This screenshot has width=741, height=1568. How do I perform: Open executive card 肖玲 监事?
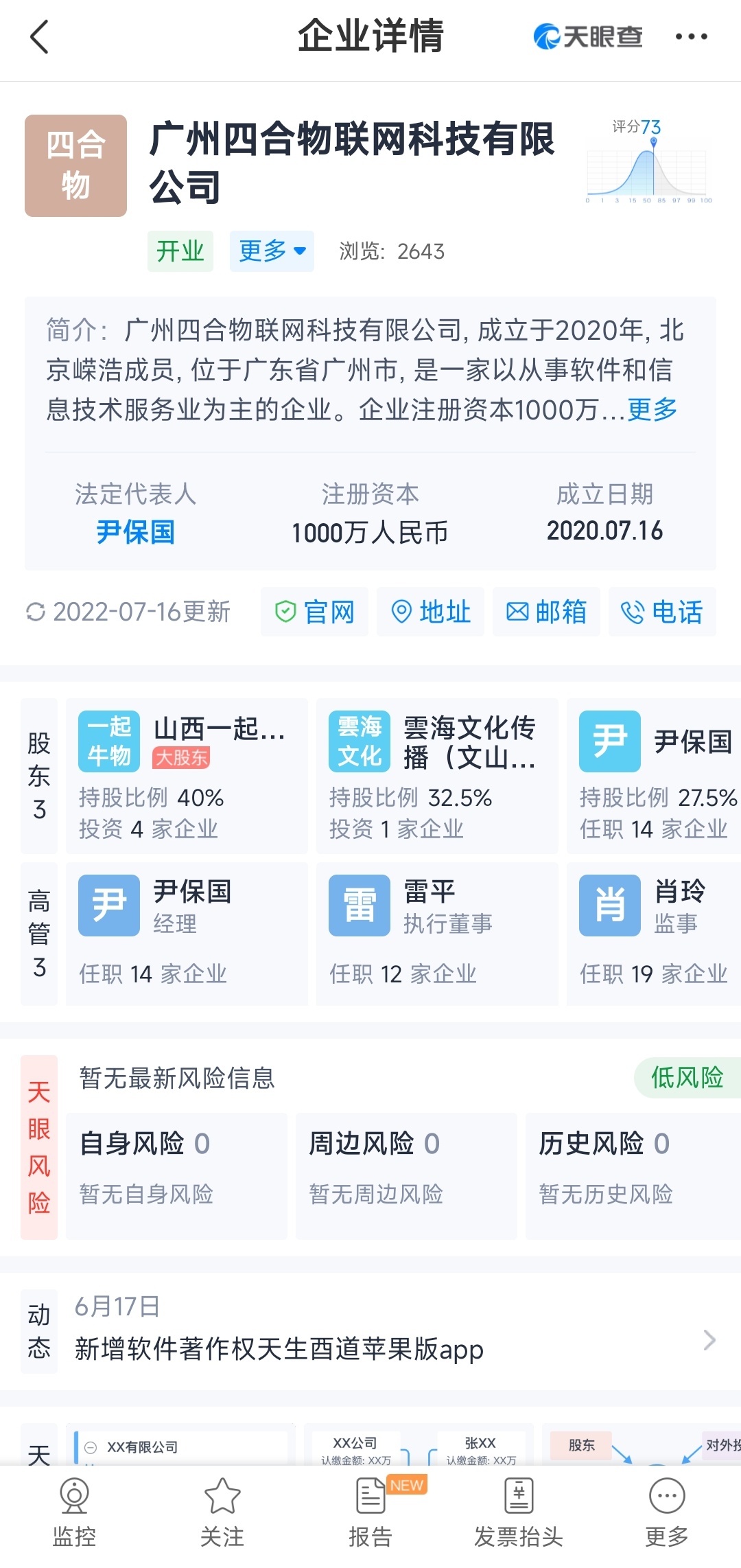[654, 934]
